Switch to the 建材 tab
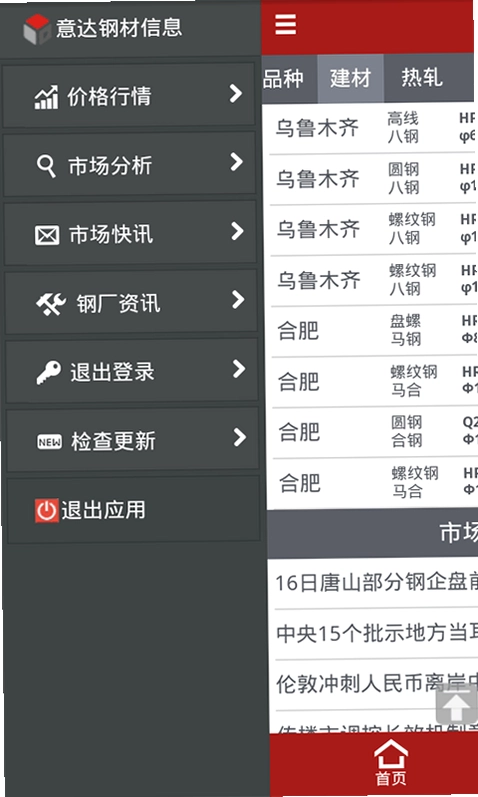The width and height of the screenshot is (478, 797). click(350, 78)
